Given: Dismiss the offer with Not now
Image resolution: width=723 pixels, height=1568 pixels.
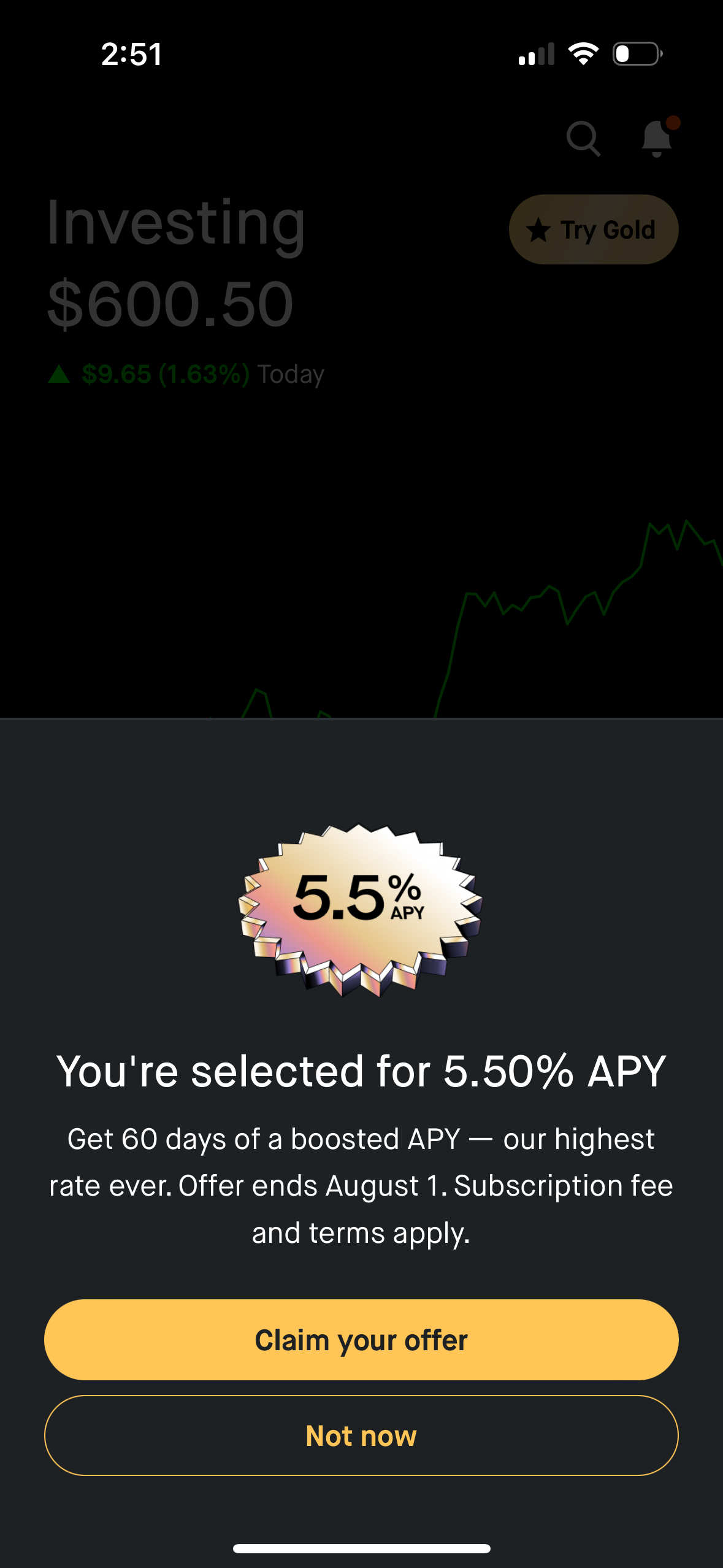Looking at the screenshot, I should click(x=361, y=1435).
